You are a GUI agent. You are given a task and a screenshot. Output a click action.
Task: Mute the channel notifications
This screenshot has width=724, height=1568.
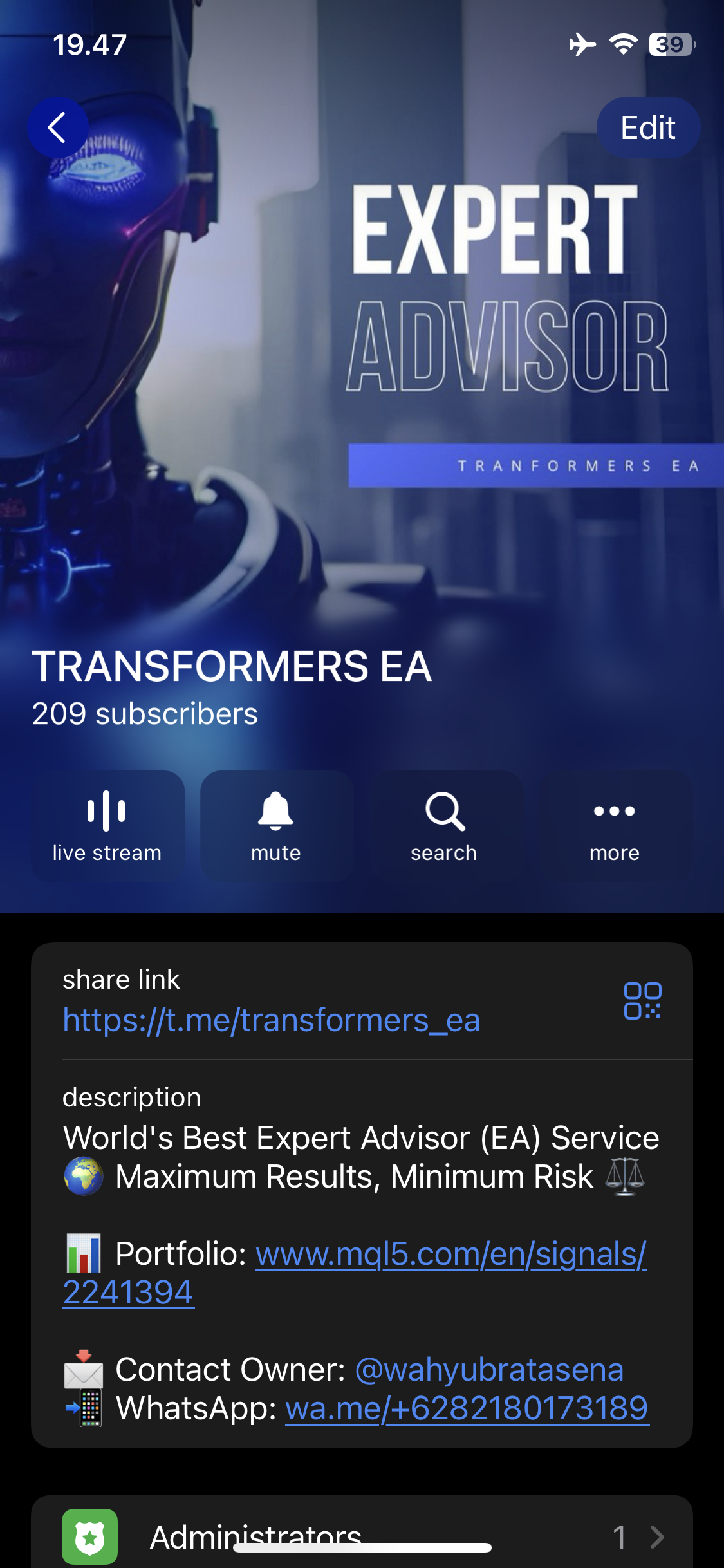click(x=276, y=826)
